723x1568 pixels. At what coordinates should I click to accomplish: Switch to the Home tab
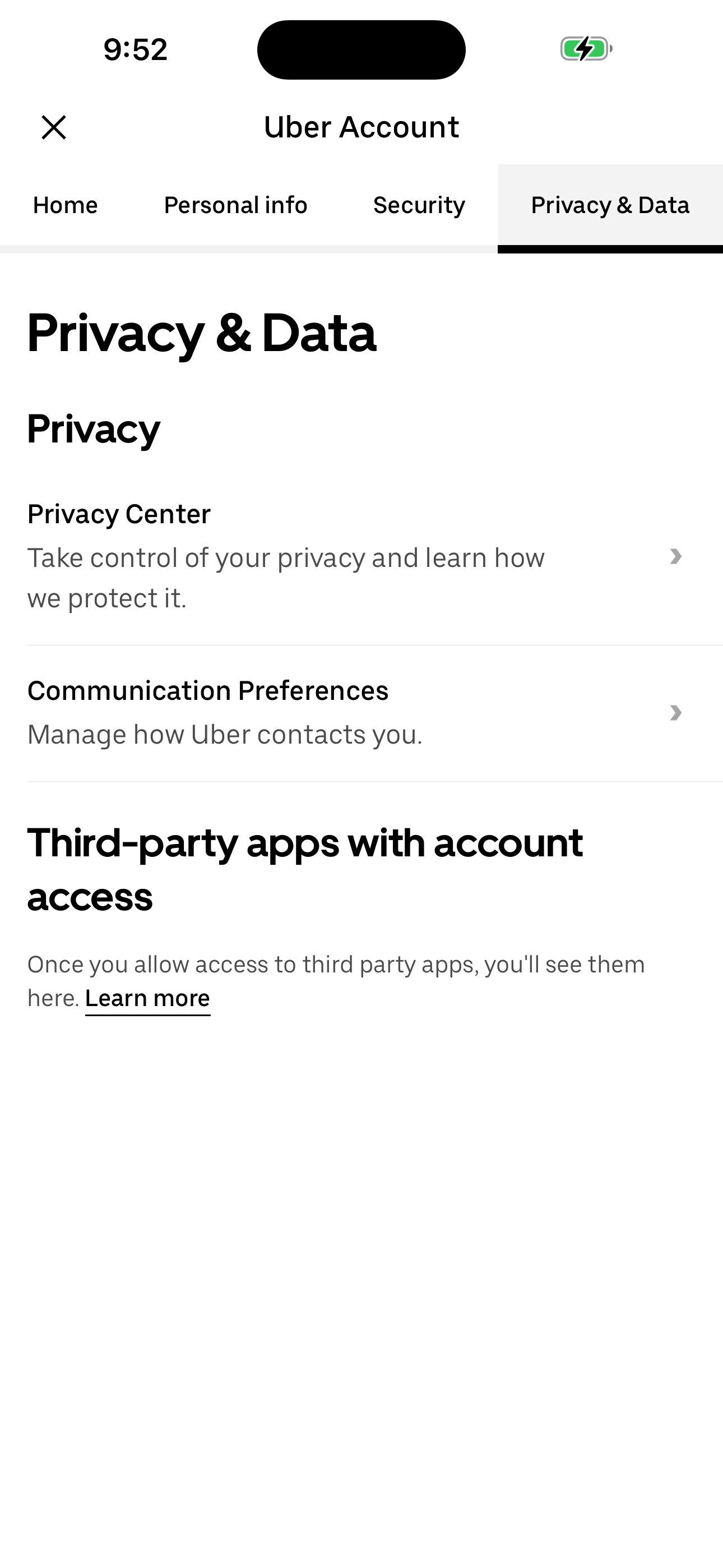pyautogui.click(x=64, y=205)
